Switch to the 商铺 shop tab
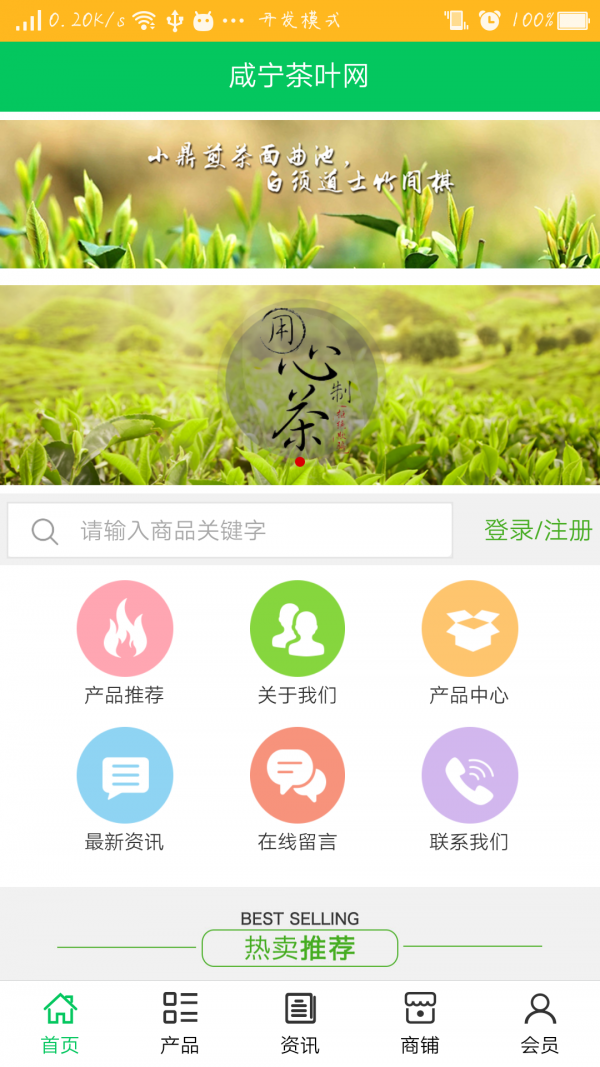 pos(420,1023)
